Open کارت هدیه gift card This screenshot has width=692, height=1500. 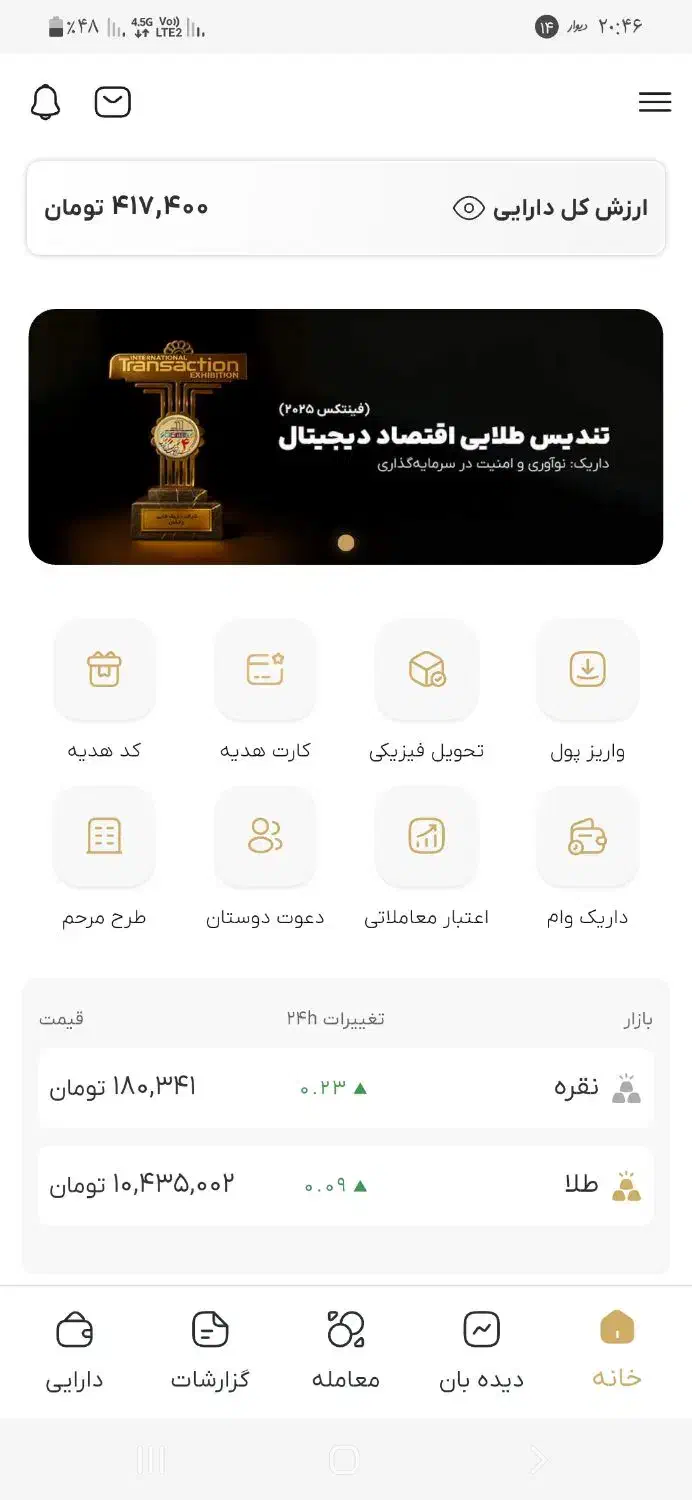click(x=265, y=669)
